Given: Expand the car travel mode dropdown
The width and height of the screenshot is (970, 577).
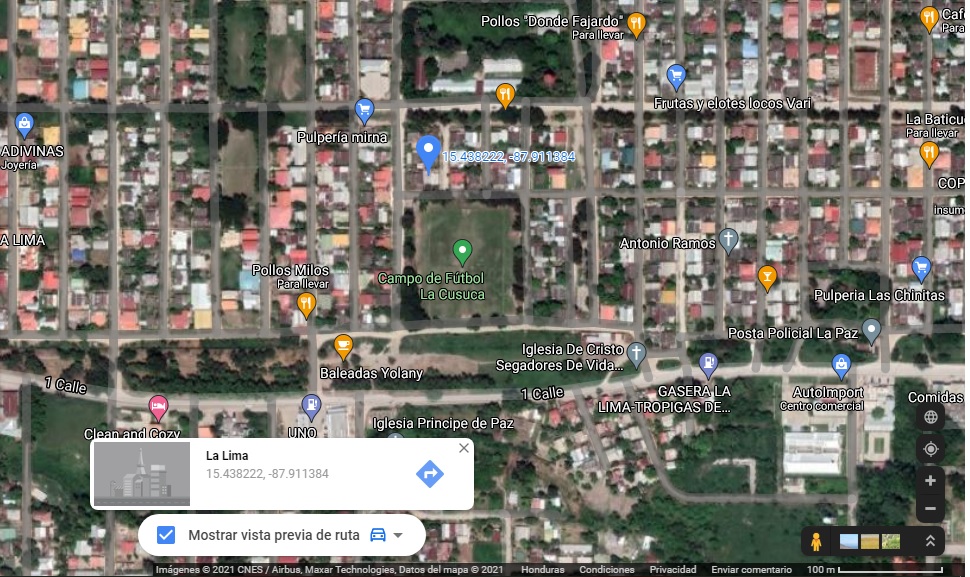Looking at the screenshot, I should point(398,535).
